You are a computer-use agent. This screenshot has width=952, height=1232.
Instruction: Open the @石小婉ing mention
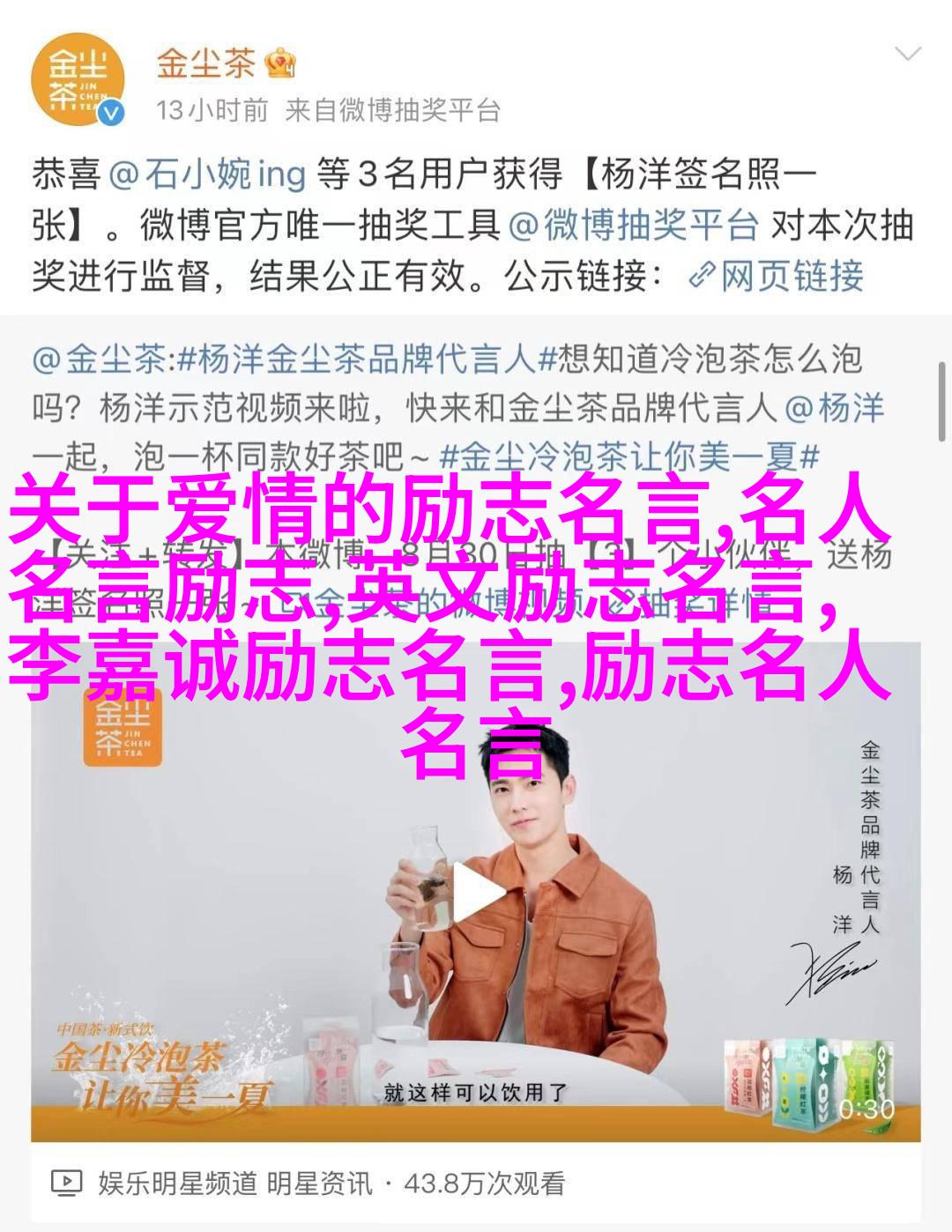(x=207, y=174)
